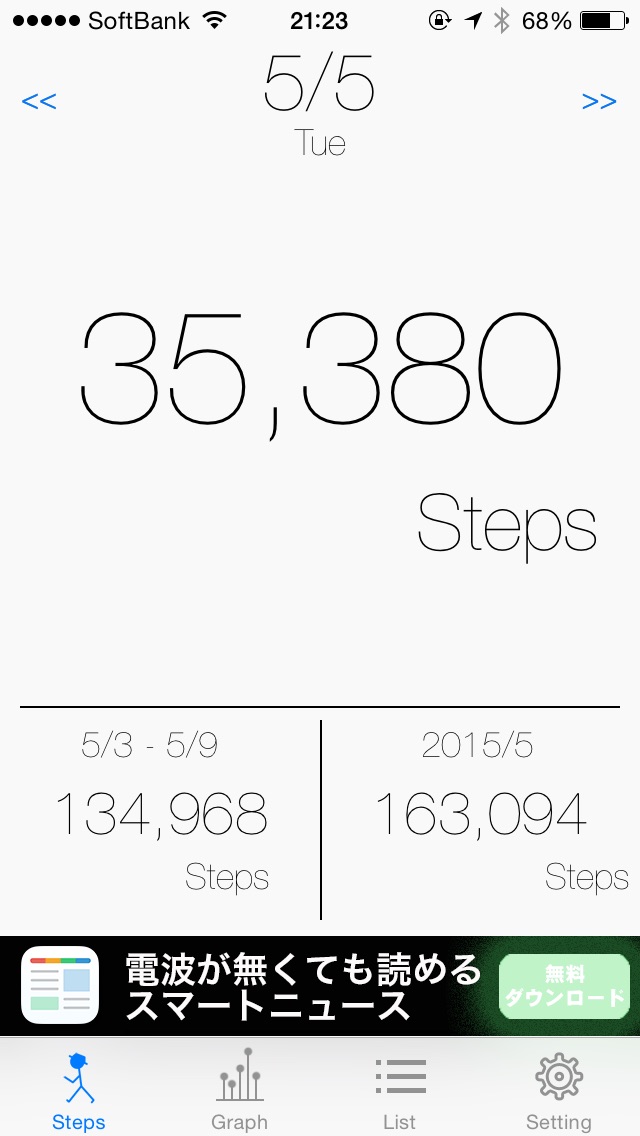Go to the next day with >>
This screenshot has height=1136, width=640.
pyautogui.click(x=599, y=101)
